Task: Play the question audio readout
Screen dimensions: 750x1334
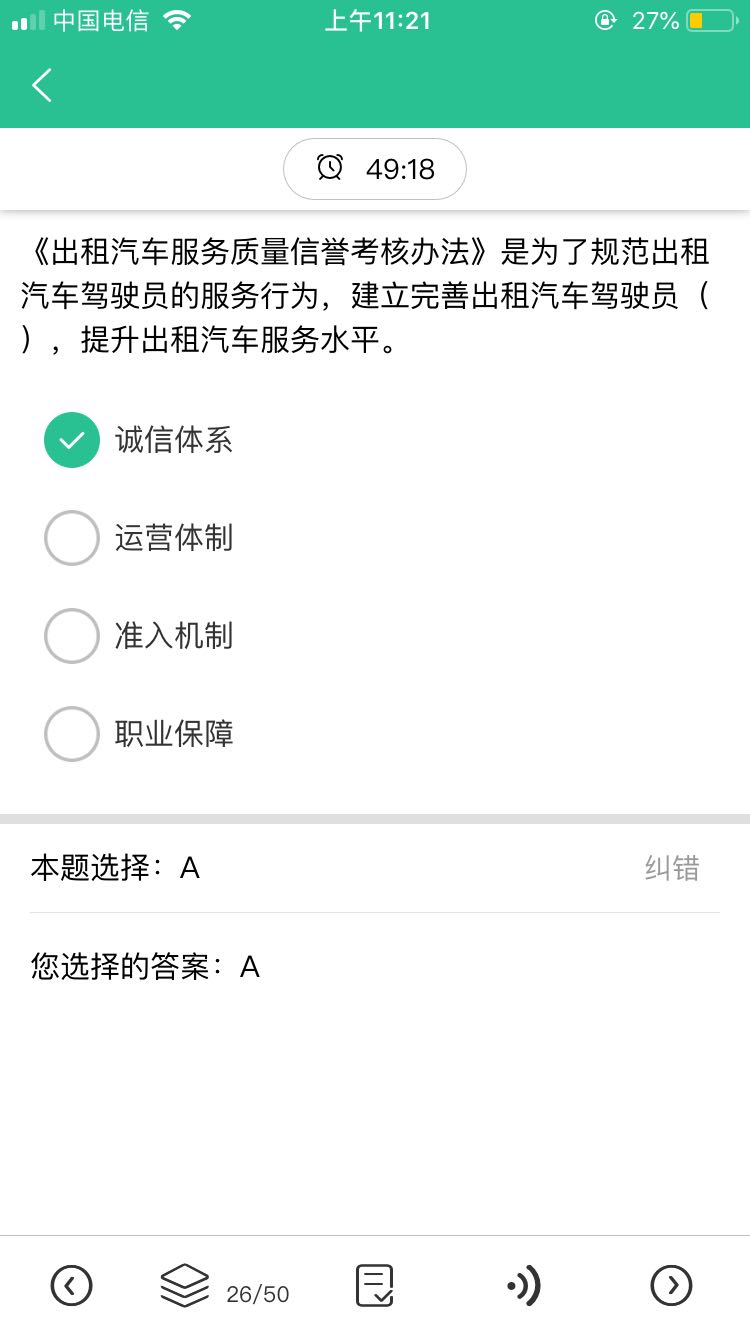Action: pyautogui.click(x=524, y=1285)
